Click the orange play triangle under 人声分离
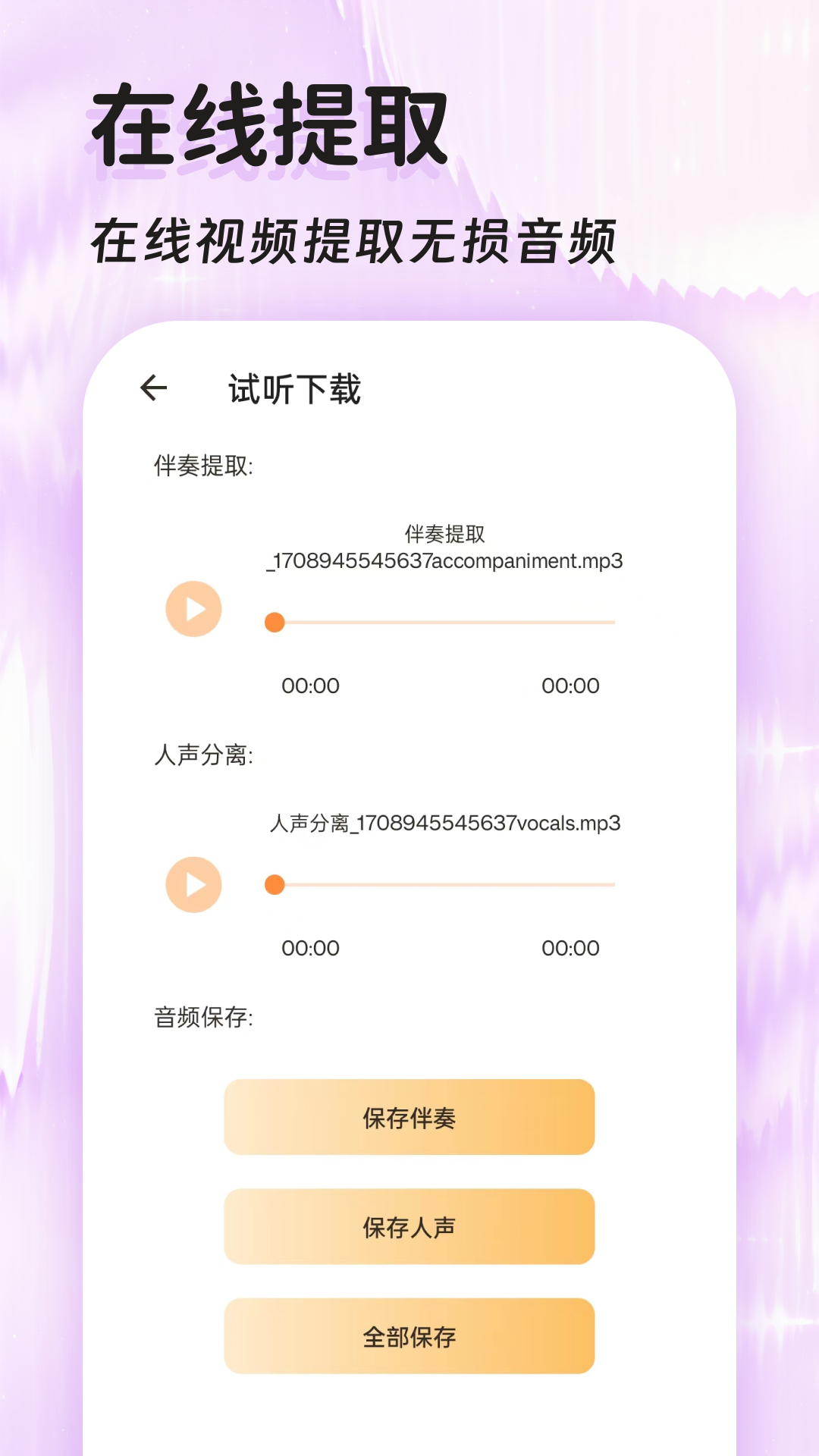 [196, 883]
